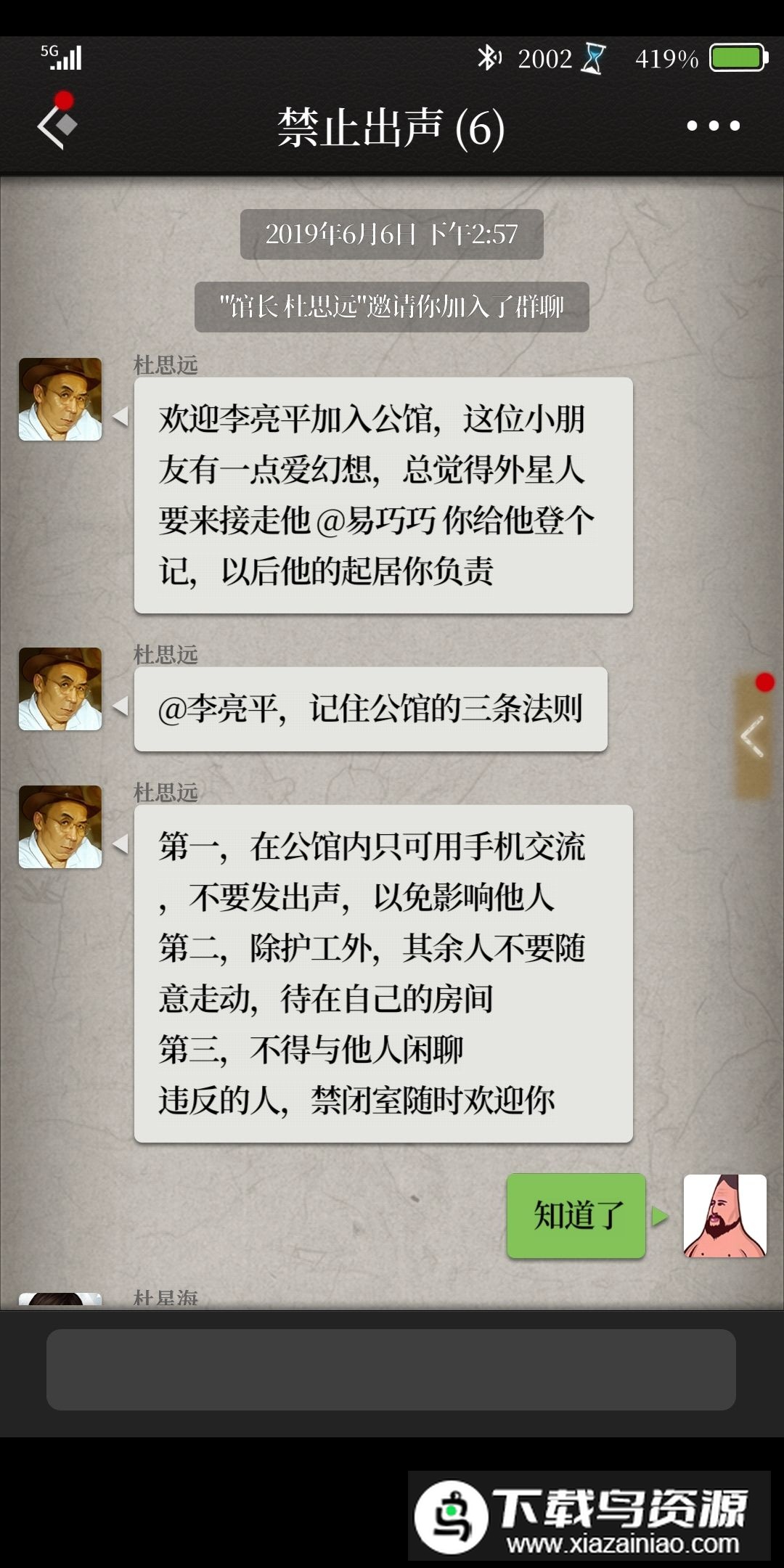
Task: Tap the message input box
Action: pos(391,1370)
